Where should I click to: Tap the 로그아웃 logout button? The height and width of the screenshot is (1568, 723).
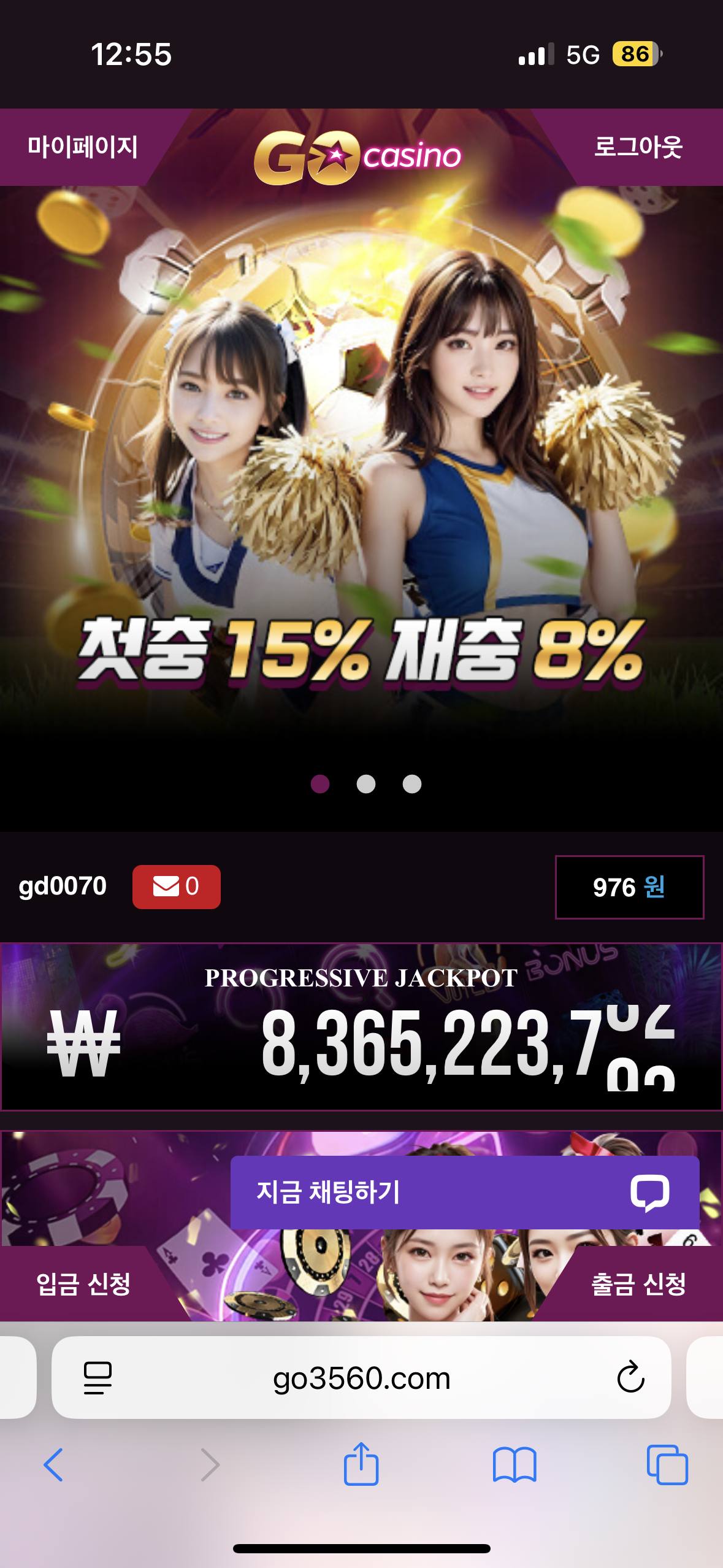coord(638,147)
